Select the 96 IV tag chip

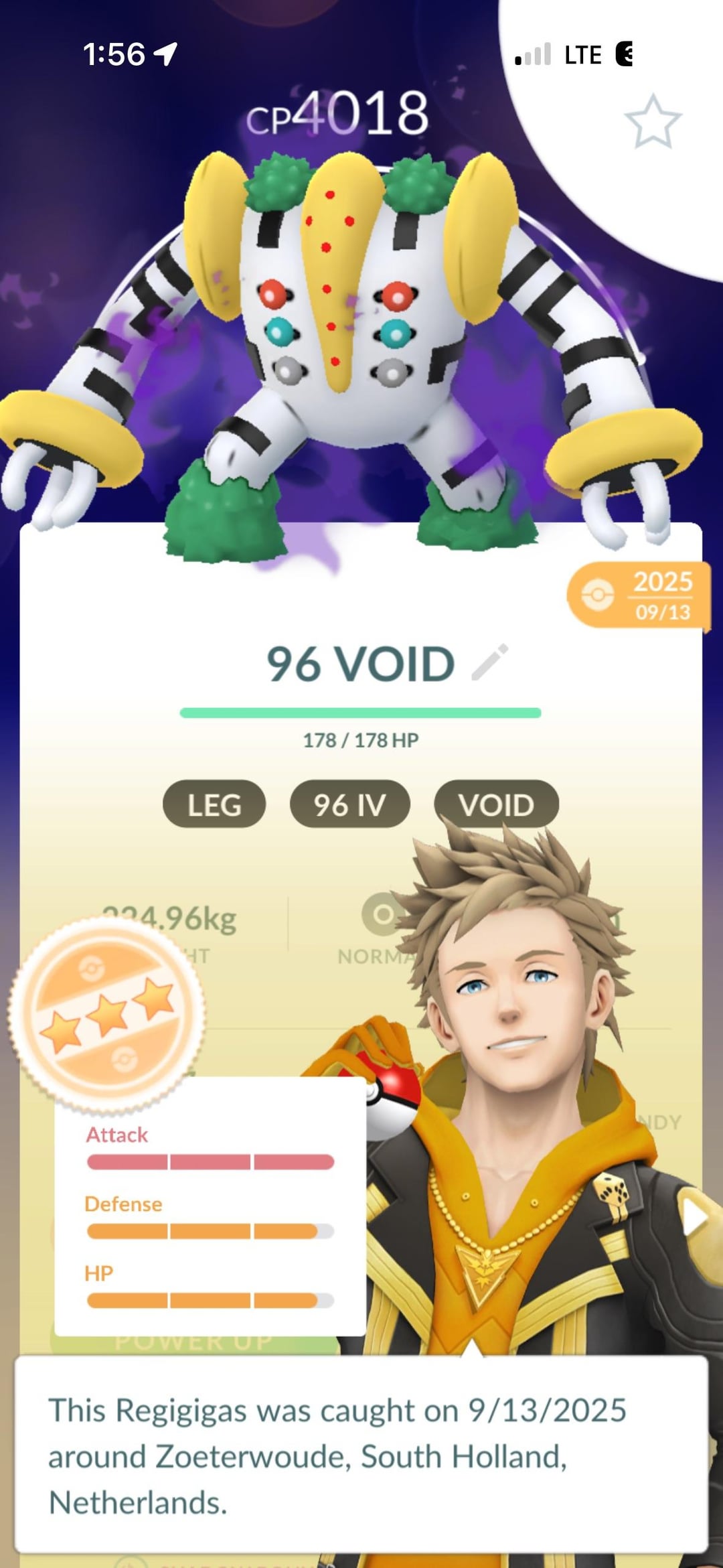point(349,804)
